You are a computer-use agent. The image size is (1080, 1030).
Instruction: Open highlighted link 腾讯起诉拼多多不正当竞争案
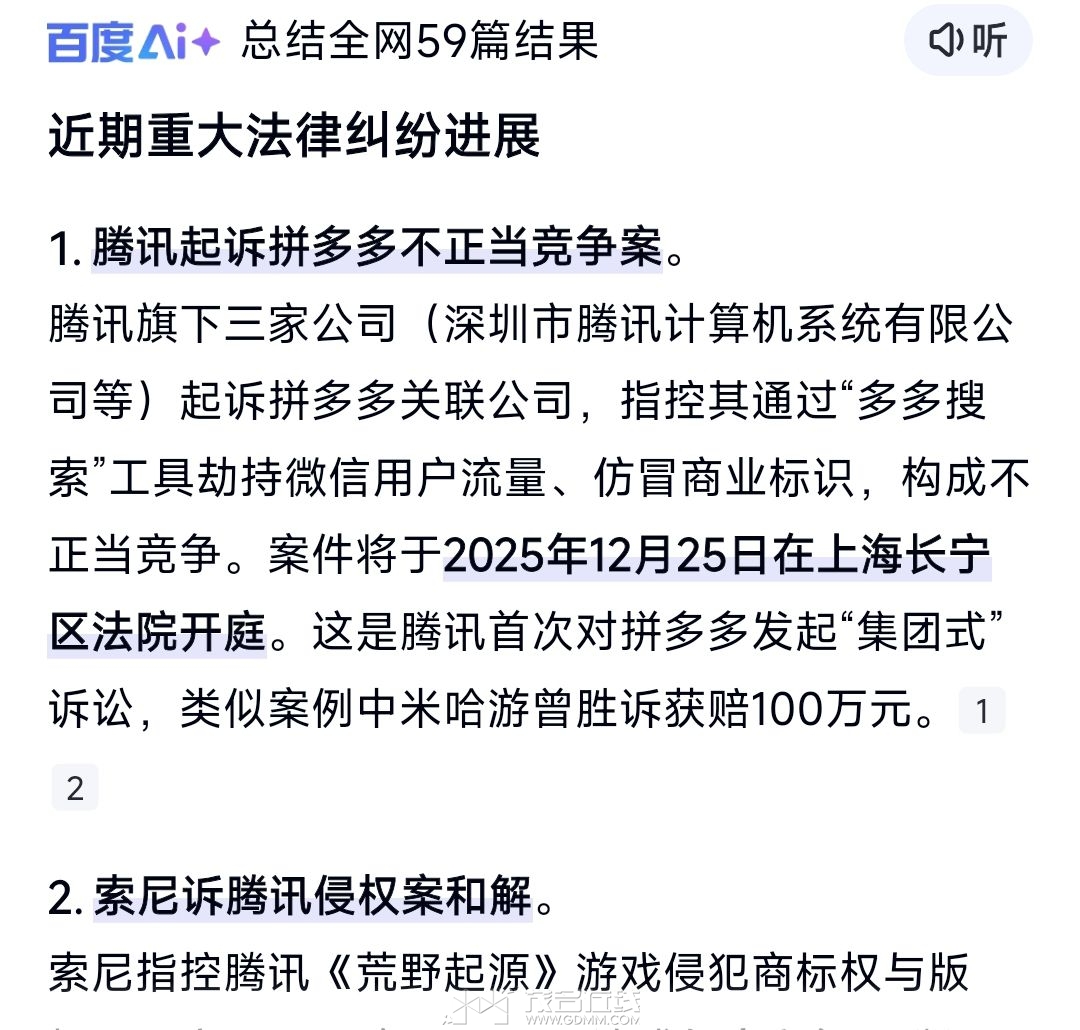pos(377,248)
